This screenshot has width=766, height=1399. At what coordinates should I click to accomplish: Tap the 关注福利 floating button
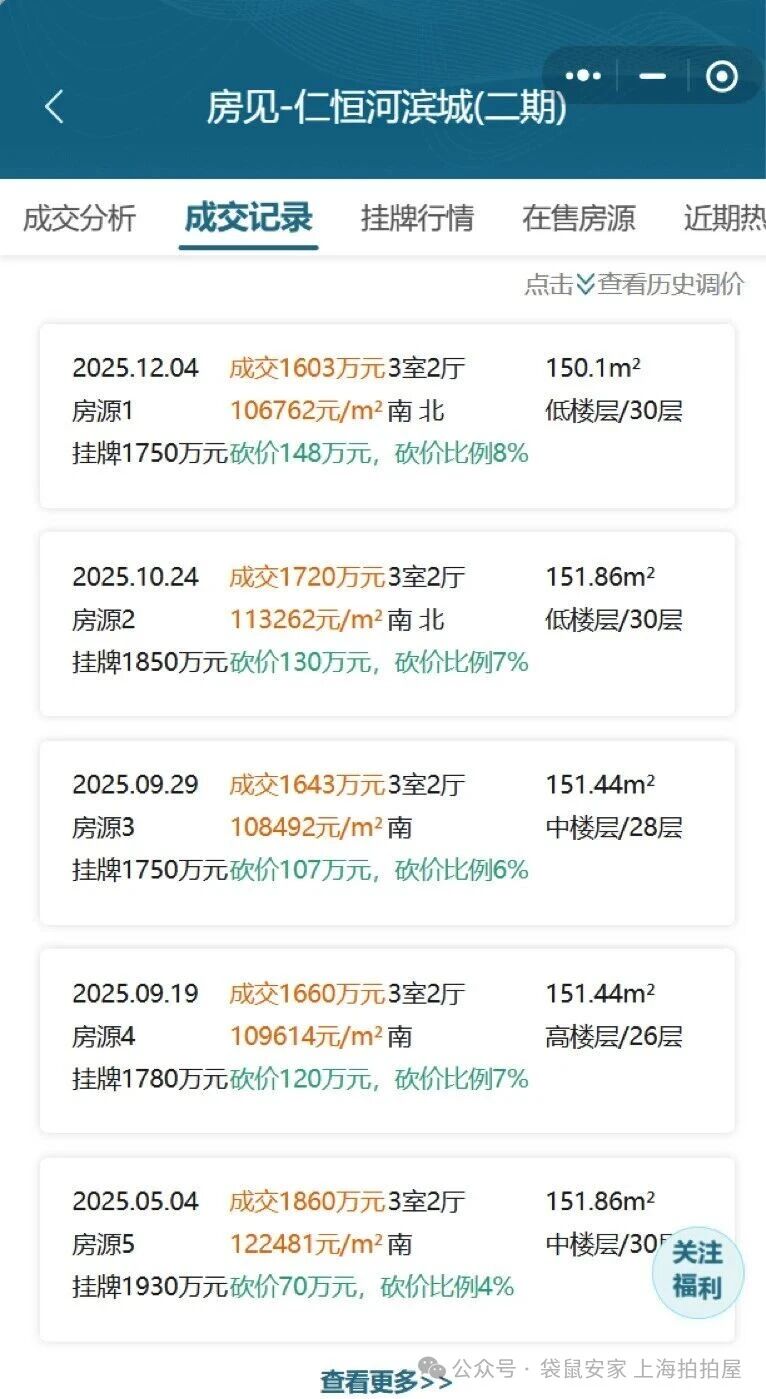pyautogui.click(x=697, y=1269)
